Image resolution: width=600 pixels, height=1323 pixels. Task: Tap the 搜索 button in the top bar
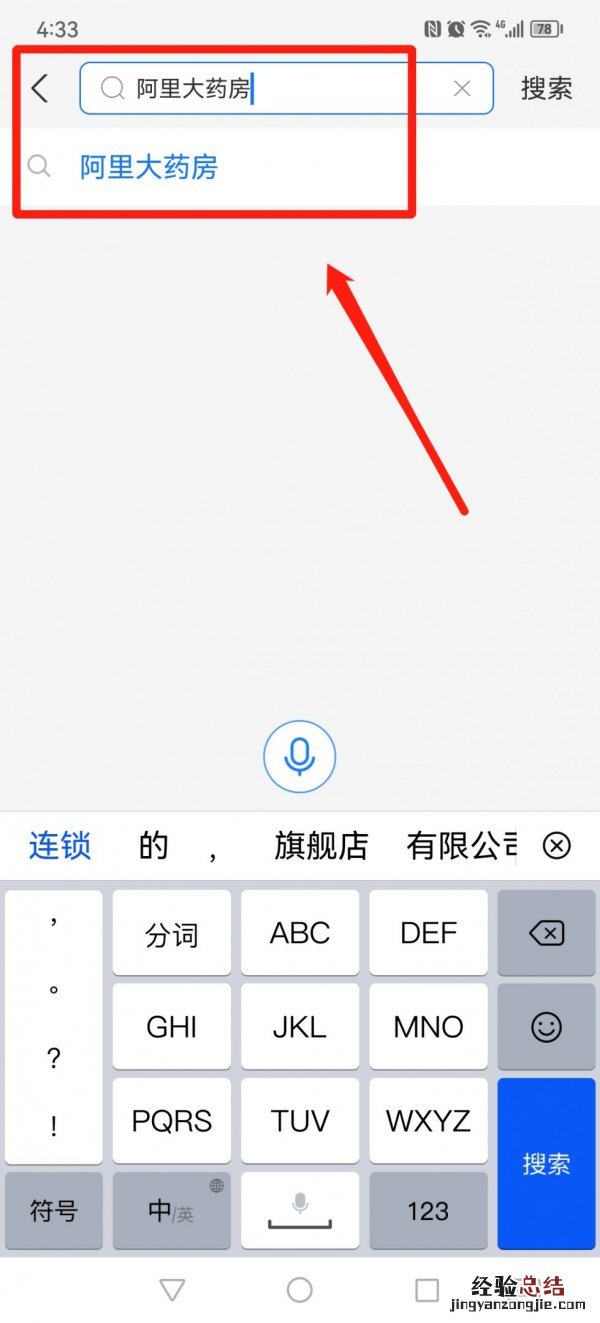coord(546,88)
